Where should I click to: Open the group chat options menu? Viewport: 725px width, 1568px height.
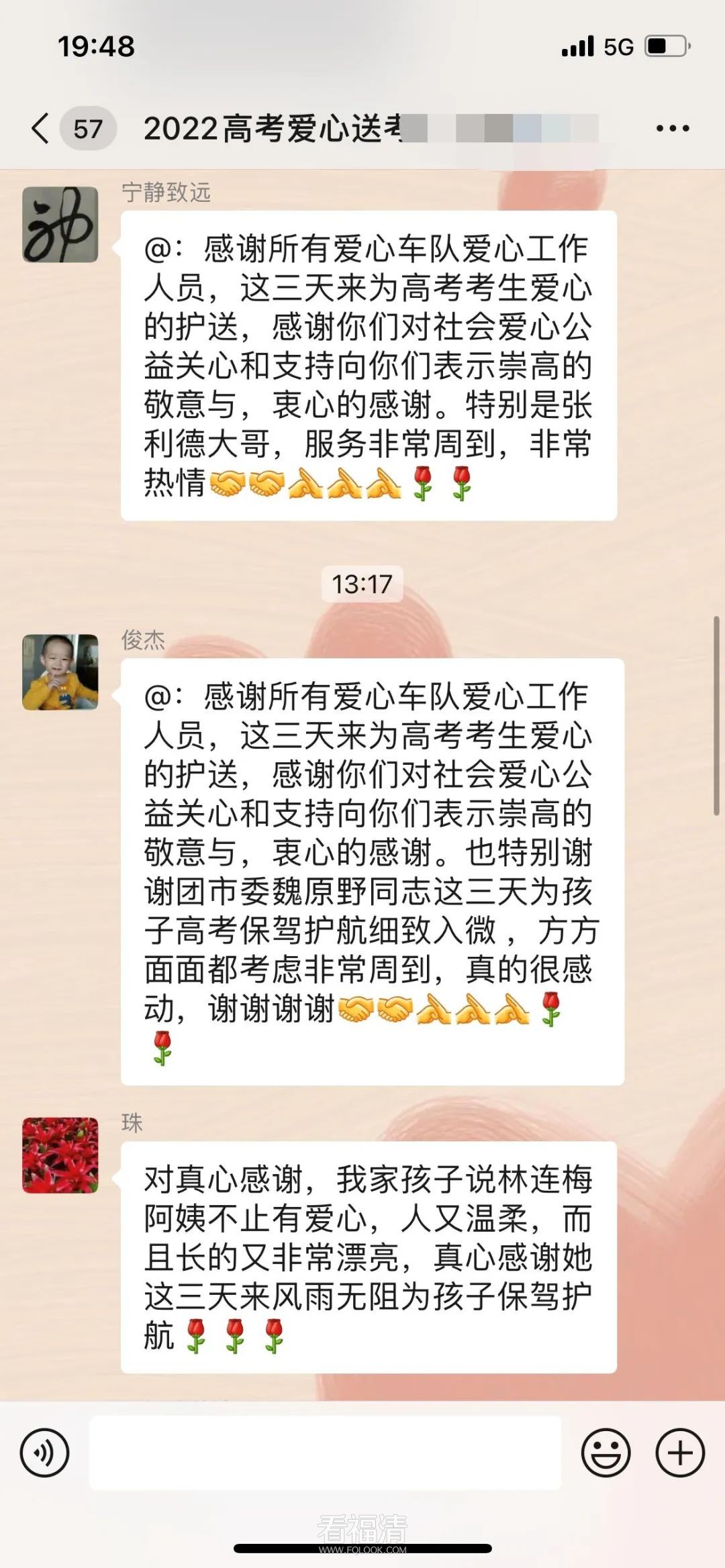tap(673, 128)
